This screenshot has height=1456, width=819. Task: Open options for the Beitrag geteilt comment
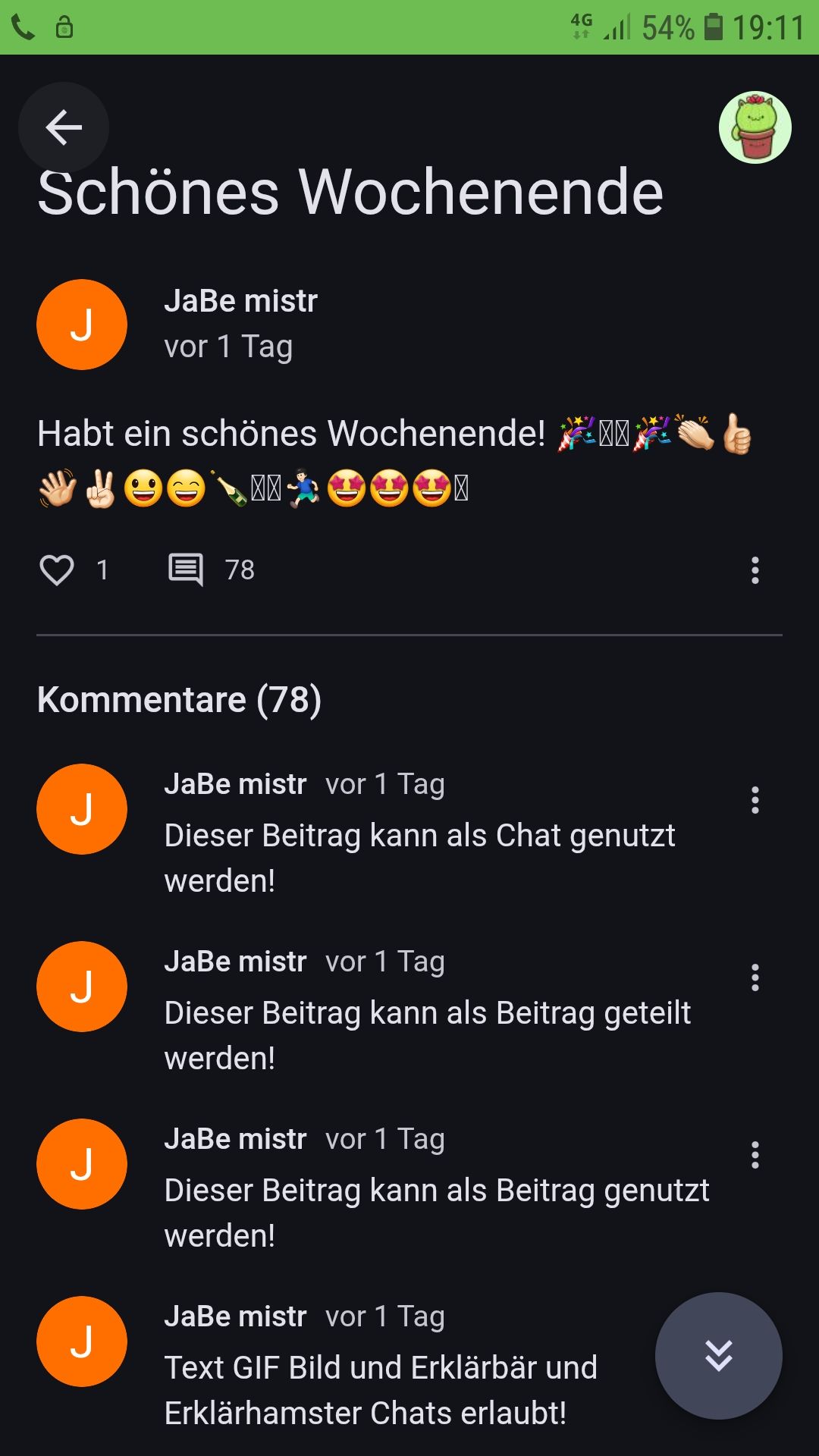click(755, 978)
